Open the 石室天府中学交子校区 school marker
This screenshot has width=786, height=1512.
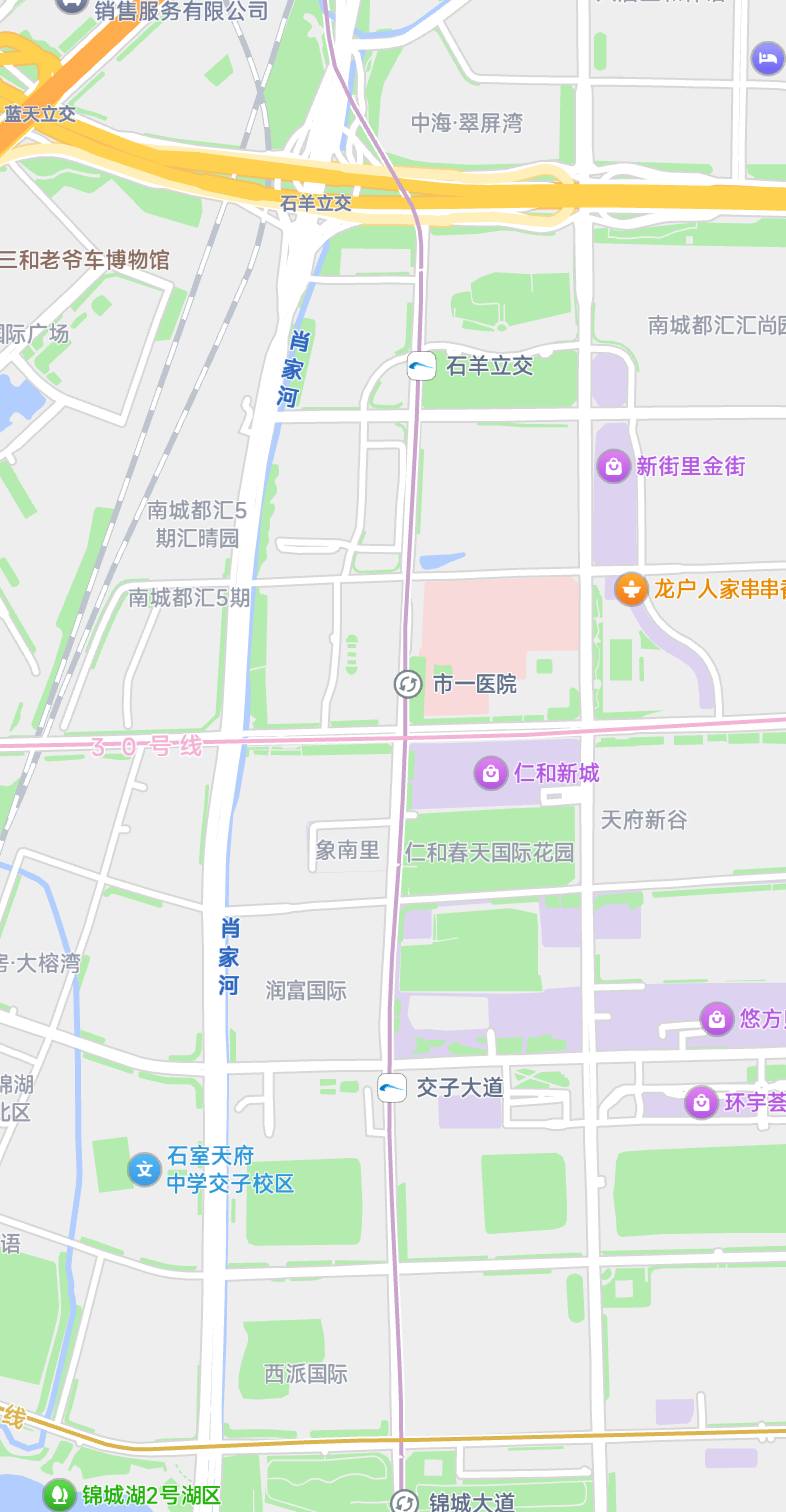point(145,1169)
